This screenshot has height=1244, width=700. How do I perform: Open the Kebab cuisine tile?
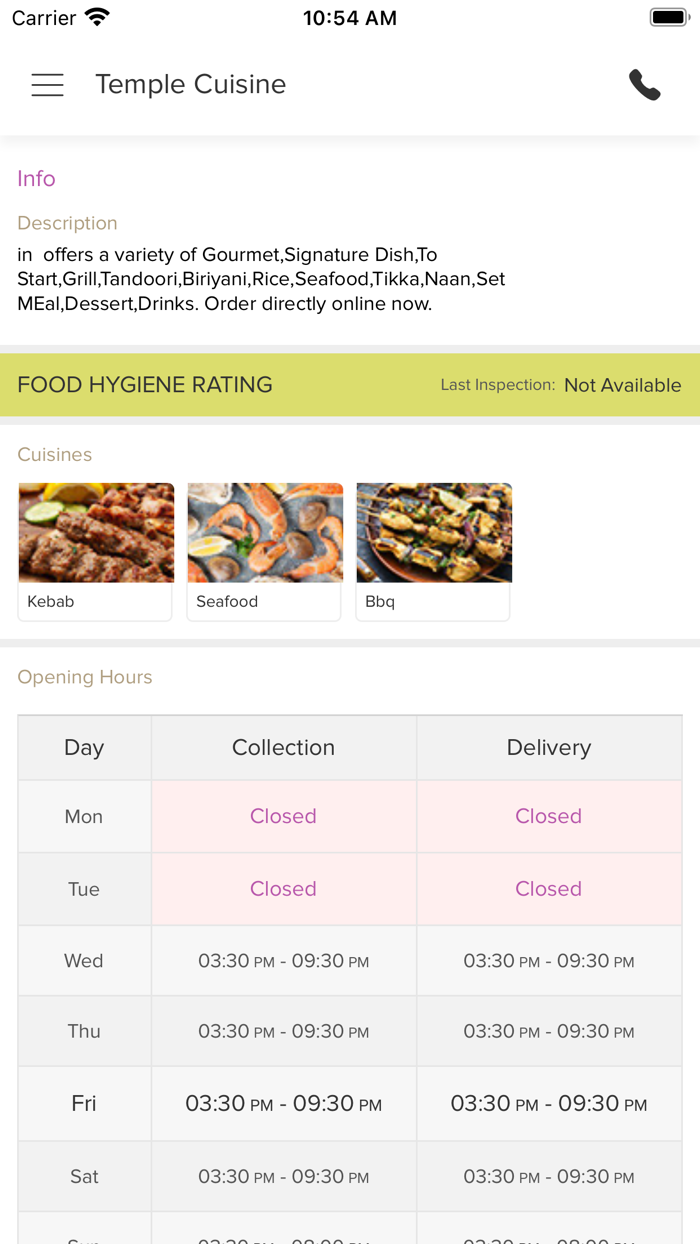96,552
